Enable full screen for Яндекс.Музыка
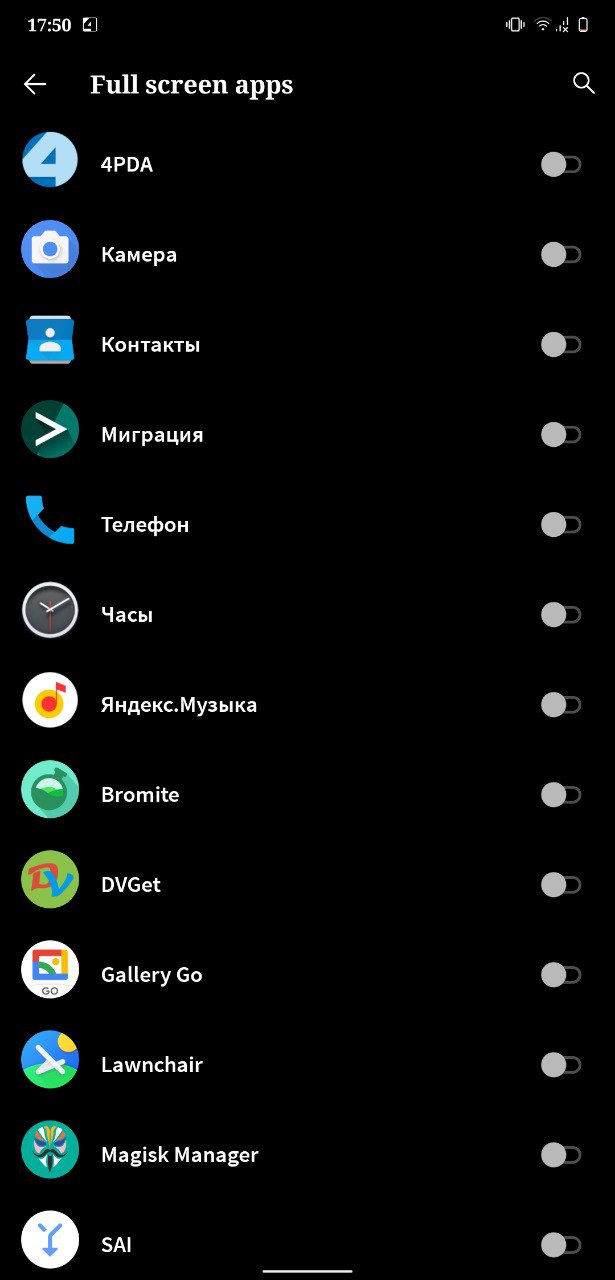Viewport: 615px width, 1280px height. tap(561, 705)
